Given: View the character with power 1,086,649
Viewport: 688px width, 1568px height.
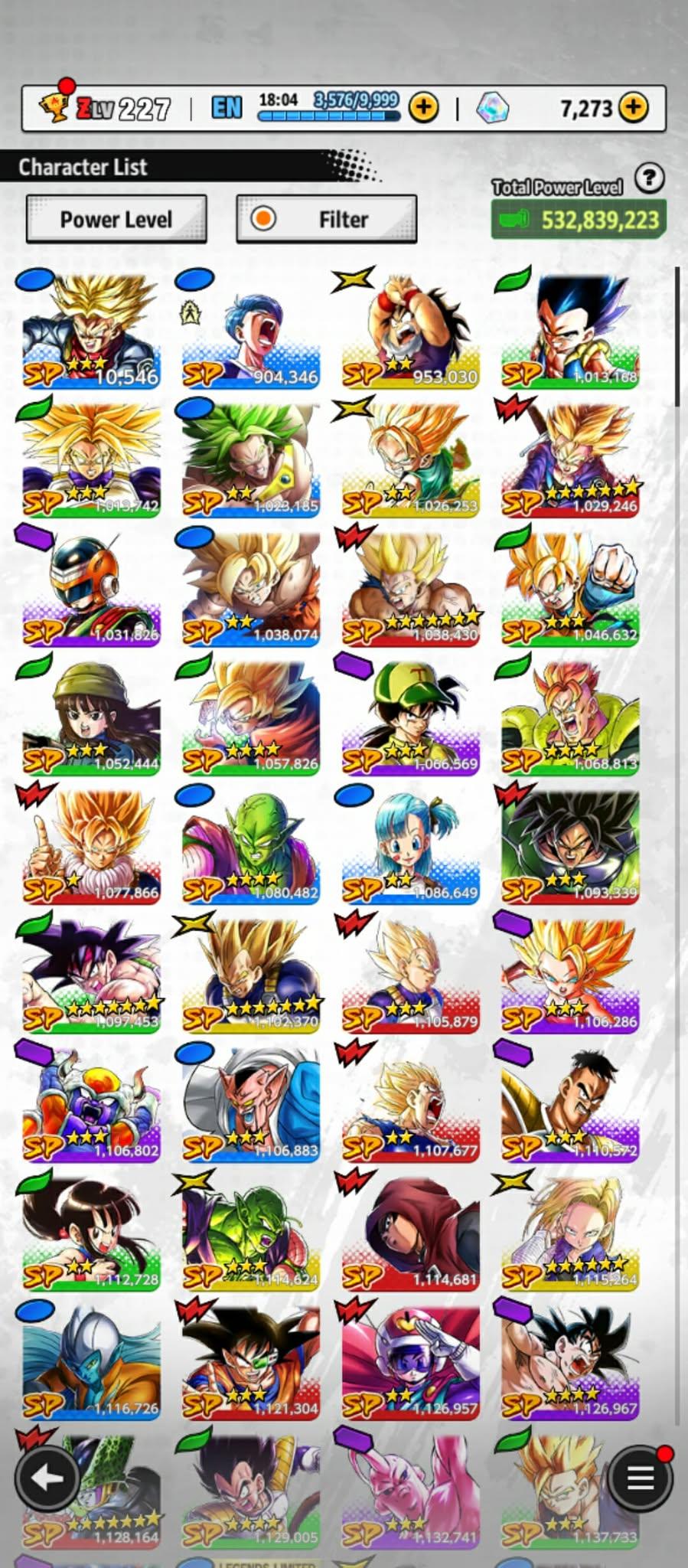Looking at the screenshot, I should click(410, 848).
